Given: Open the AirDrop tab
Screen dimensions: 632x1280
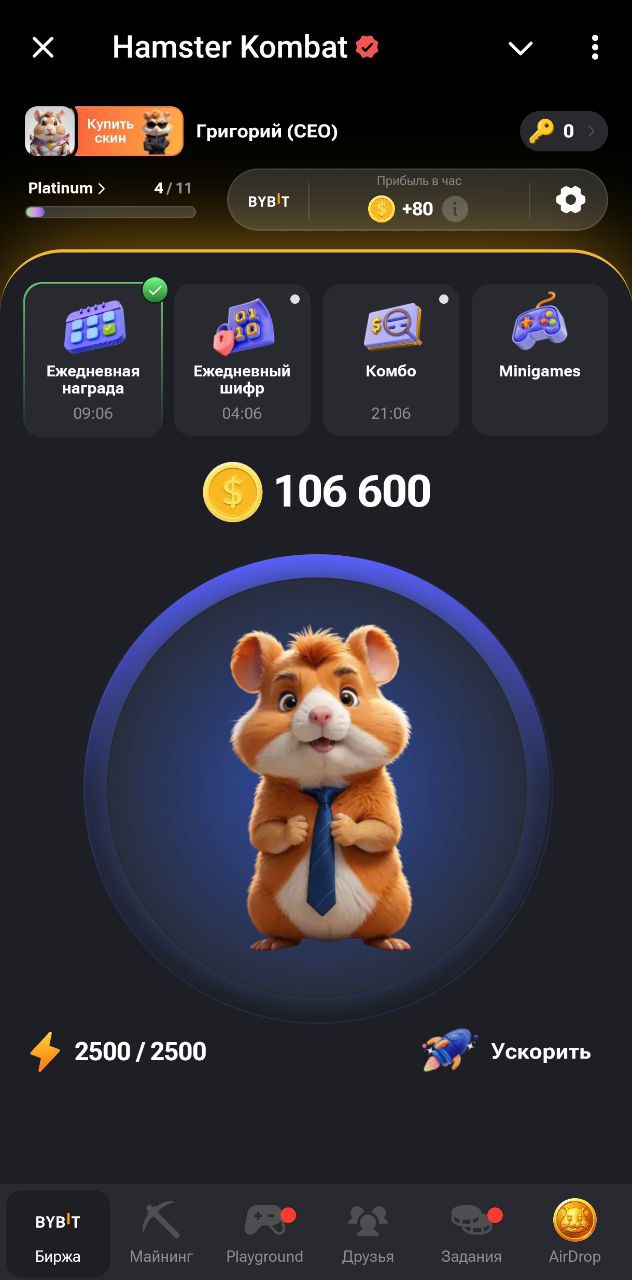Looking at the screenshot, I should (574, 1233).
